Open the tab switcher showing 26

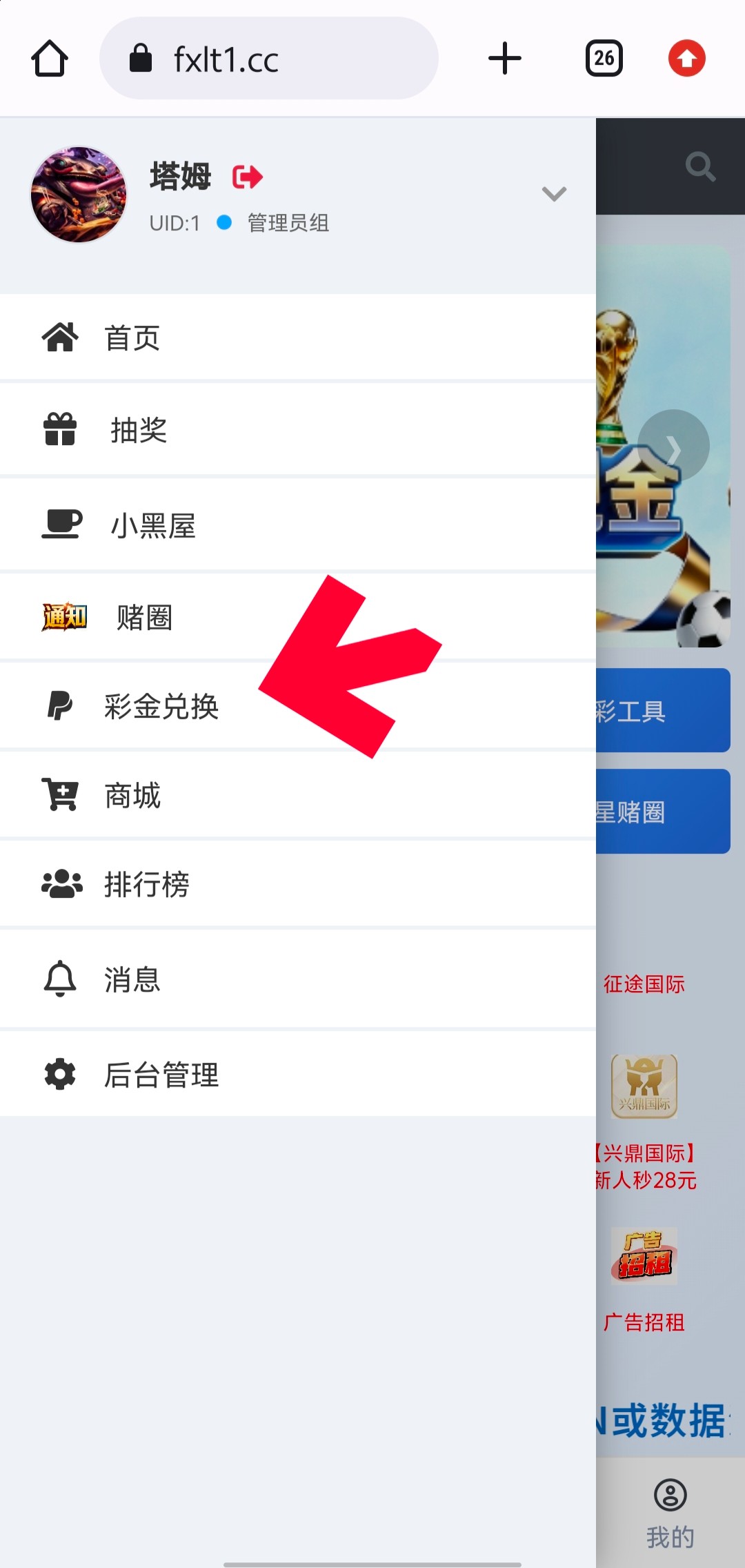click(604, 59)
